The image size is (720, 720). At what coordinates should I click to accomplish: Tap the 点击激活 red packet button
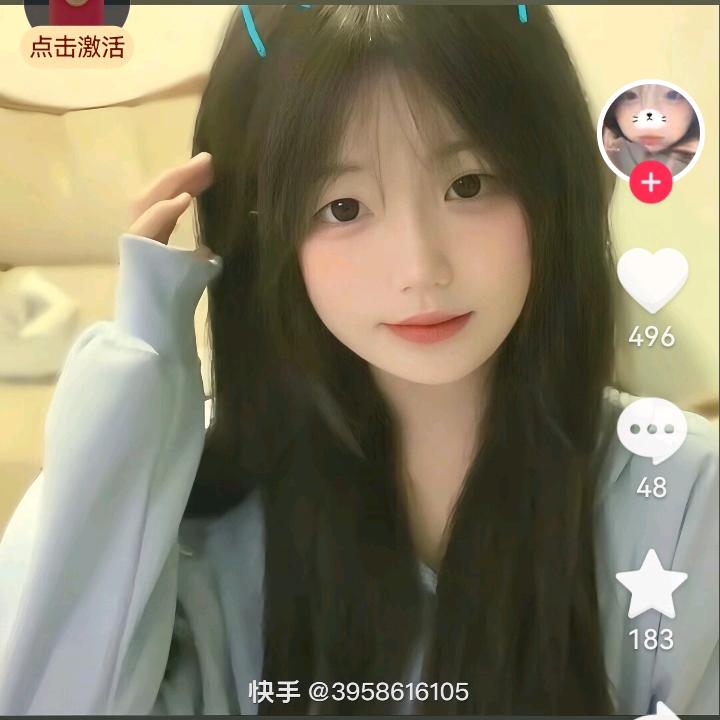[x=77, y=46]
